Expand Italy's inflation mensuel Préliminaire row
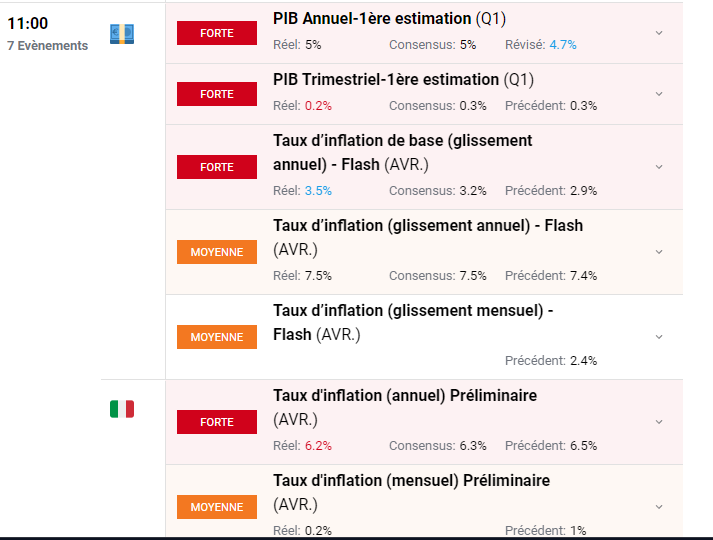This screenshot has height=540, width=713. point(658,507)
